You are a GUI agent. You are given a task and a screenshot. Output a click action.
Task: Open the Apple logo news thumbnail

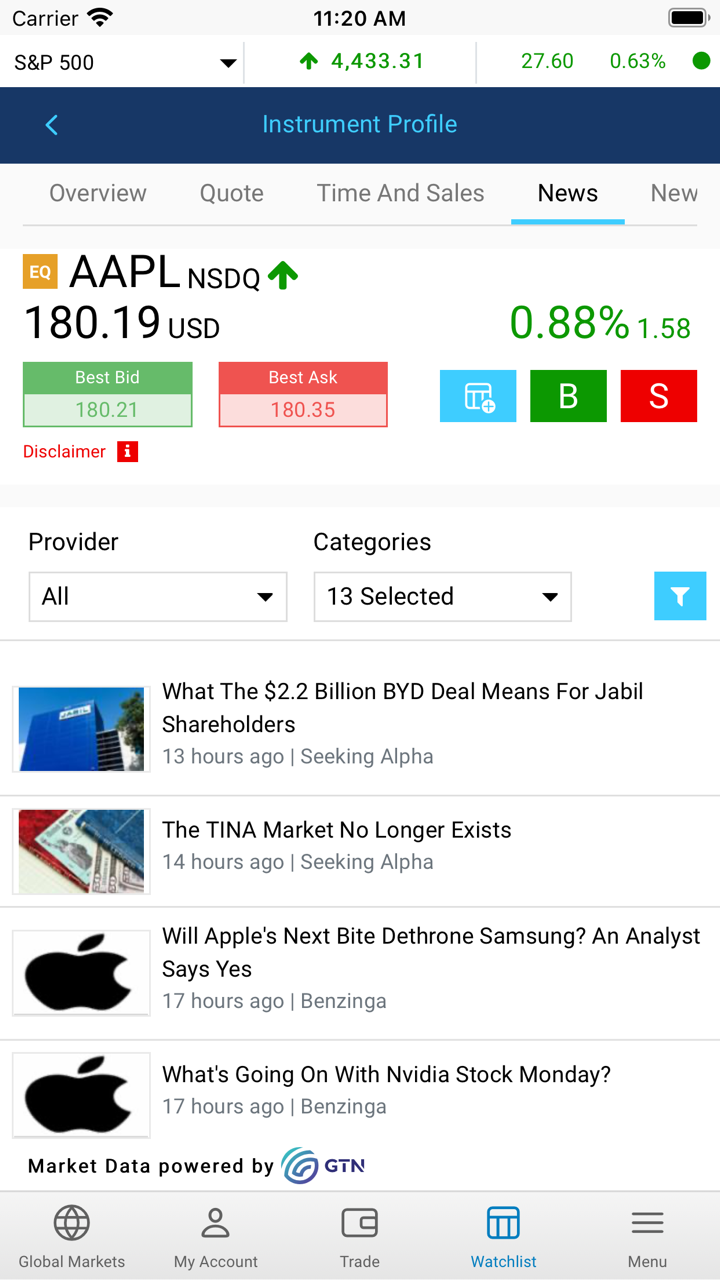80,971
